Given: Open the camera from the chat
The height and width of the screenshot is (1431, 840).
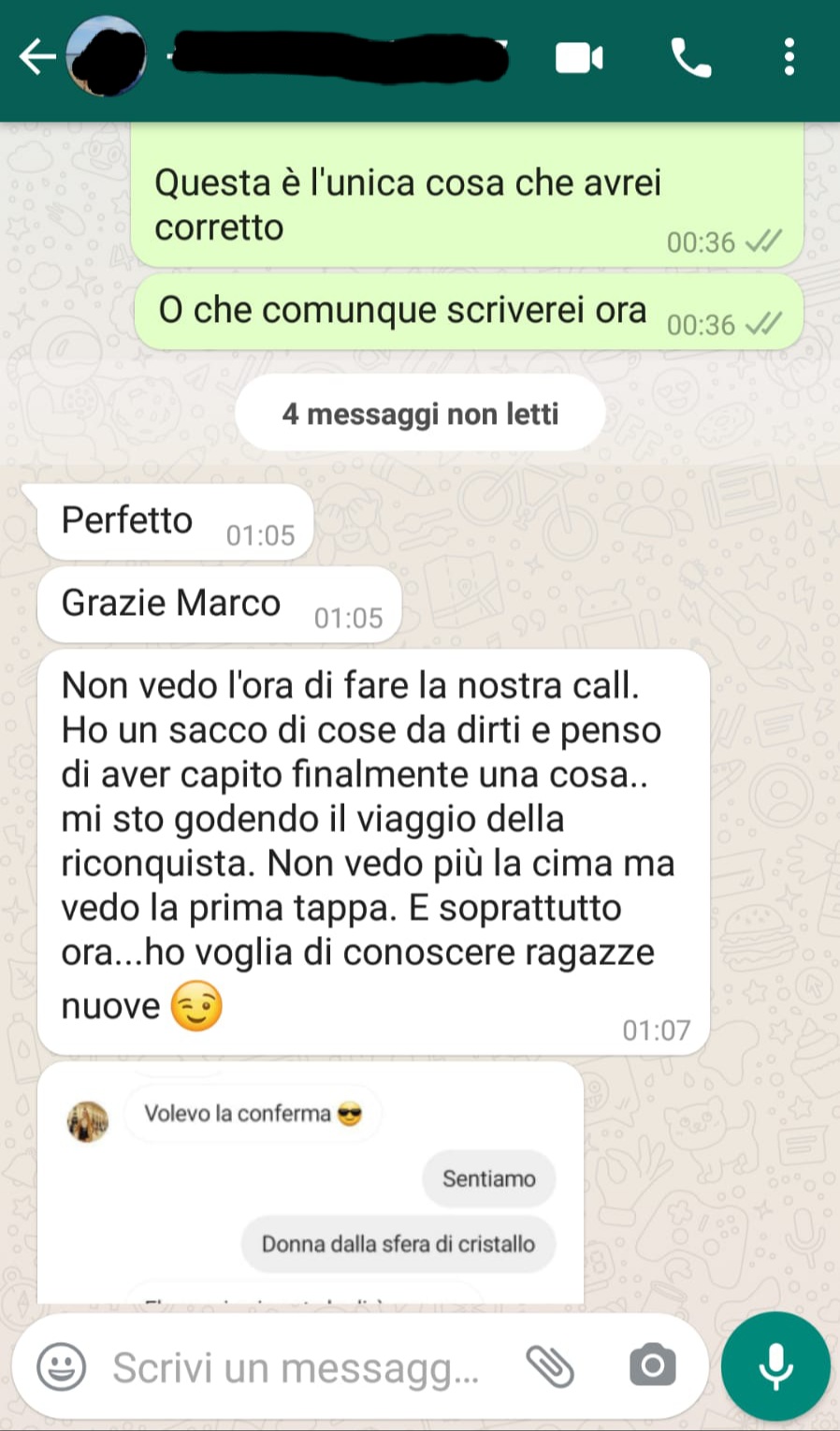Looking at the screenshot, I should pyautogui.click(x=652, y=1366).
